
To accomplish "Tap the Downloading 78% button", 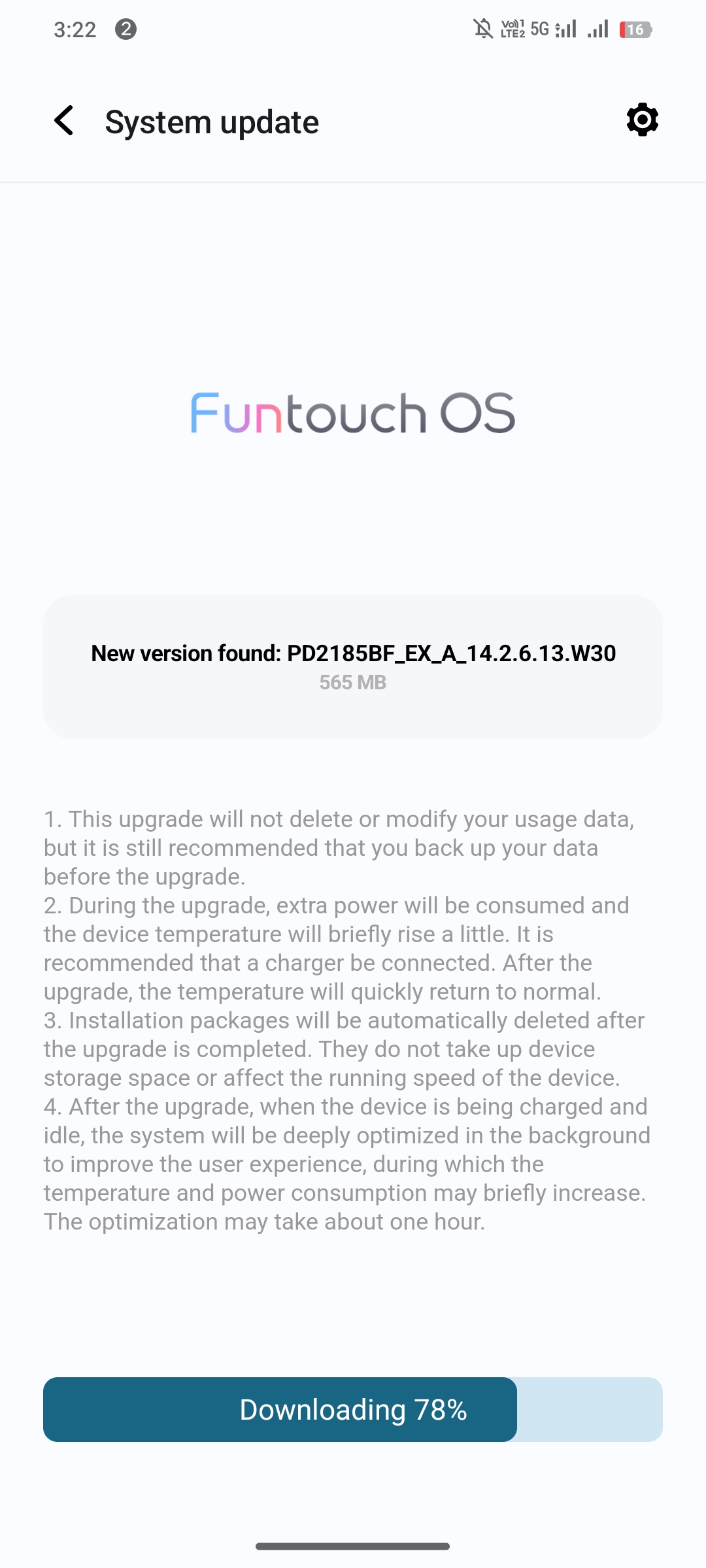I will tap(353, 1409).
